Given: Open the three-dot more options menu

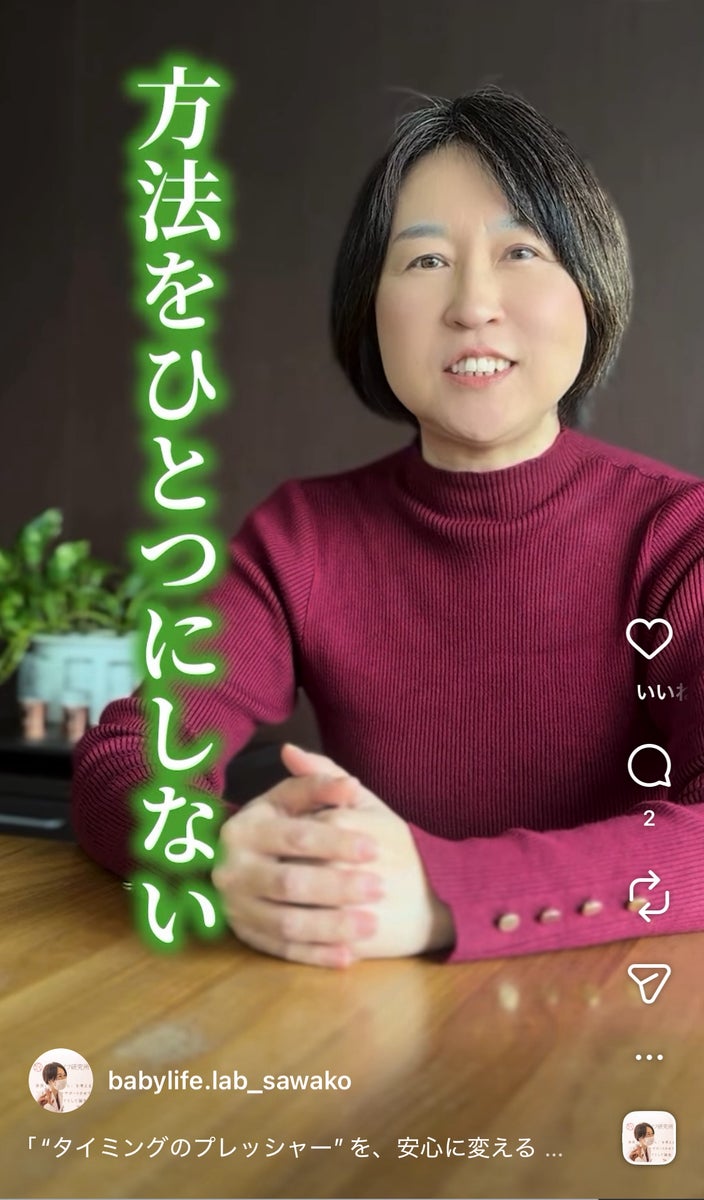Looking at the screenshot, I should pyautogui.click(x=649, y=1056).
